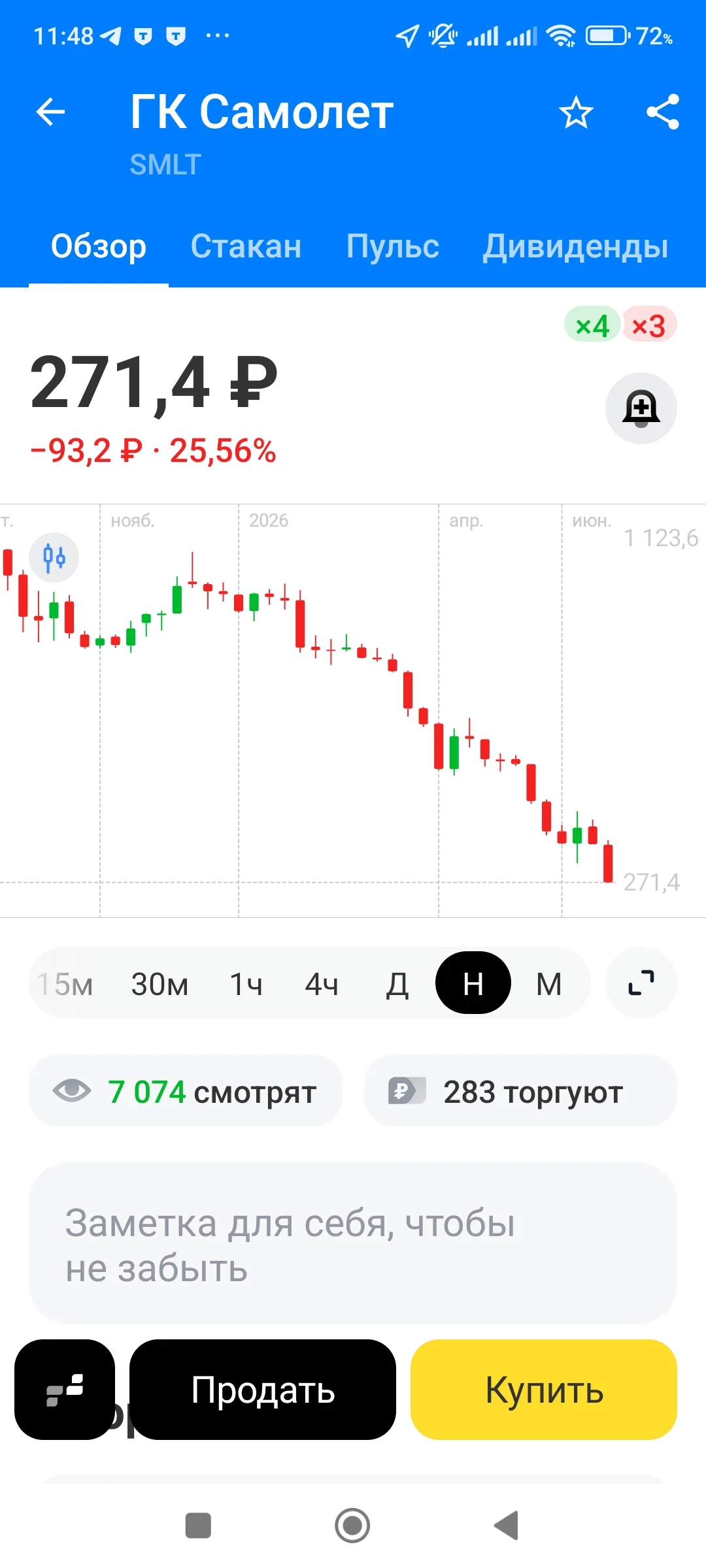Switch the chart to the Д interval
The image size is (706, 1568).
[x=397, y=985]
